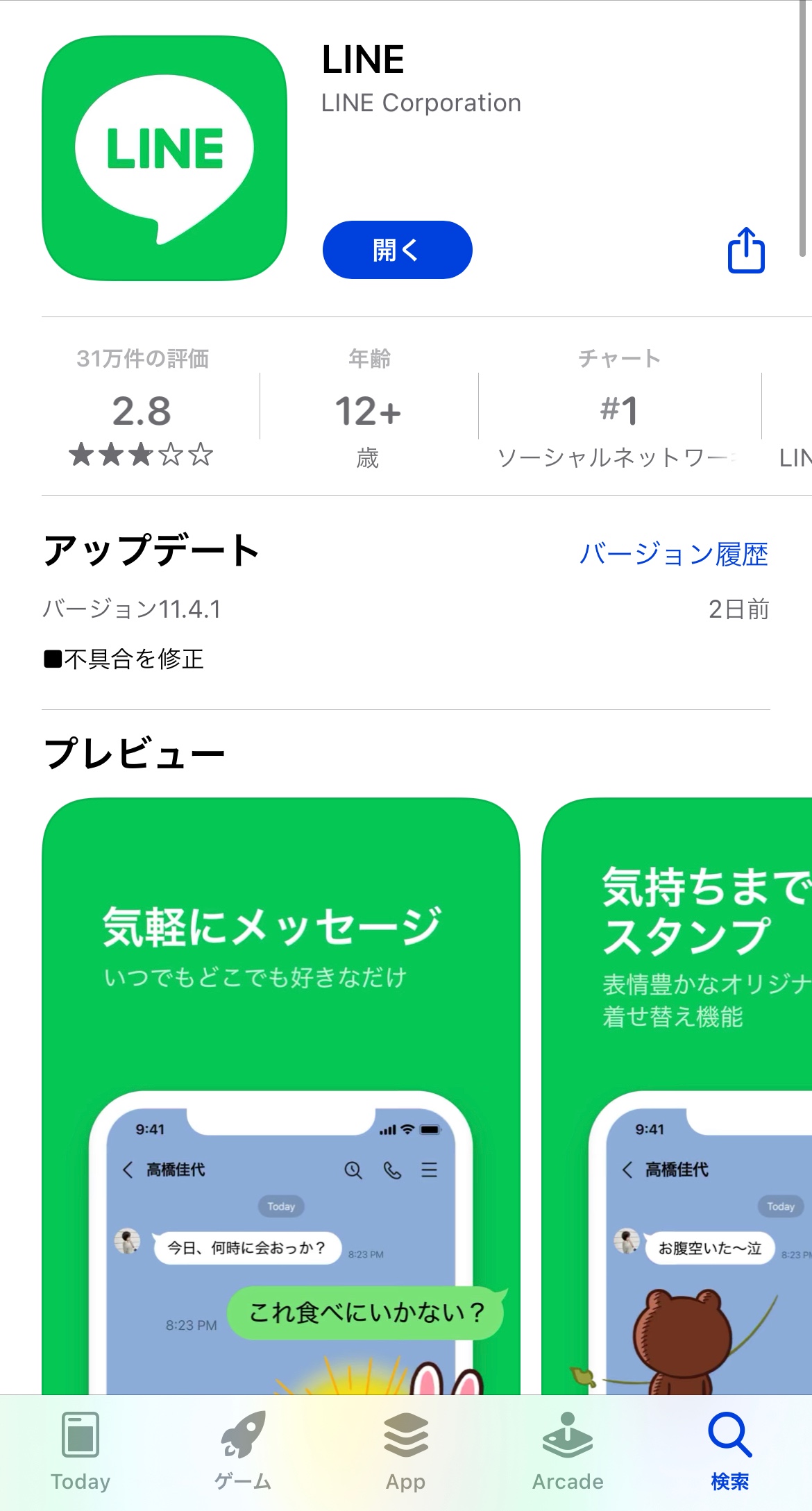Tap the 12+ age rating item
This screenshot has height=1511, width=812.
click(x=369, y=408)
